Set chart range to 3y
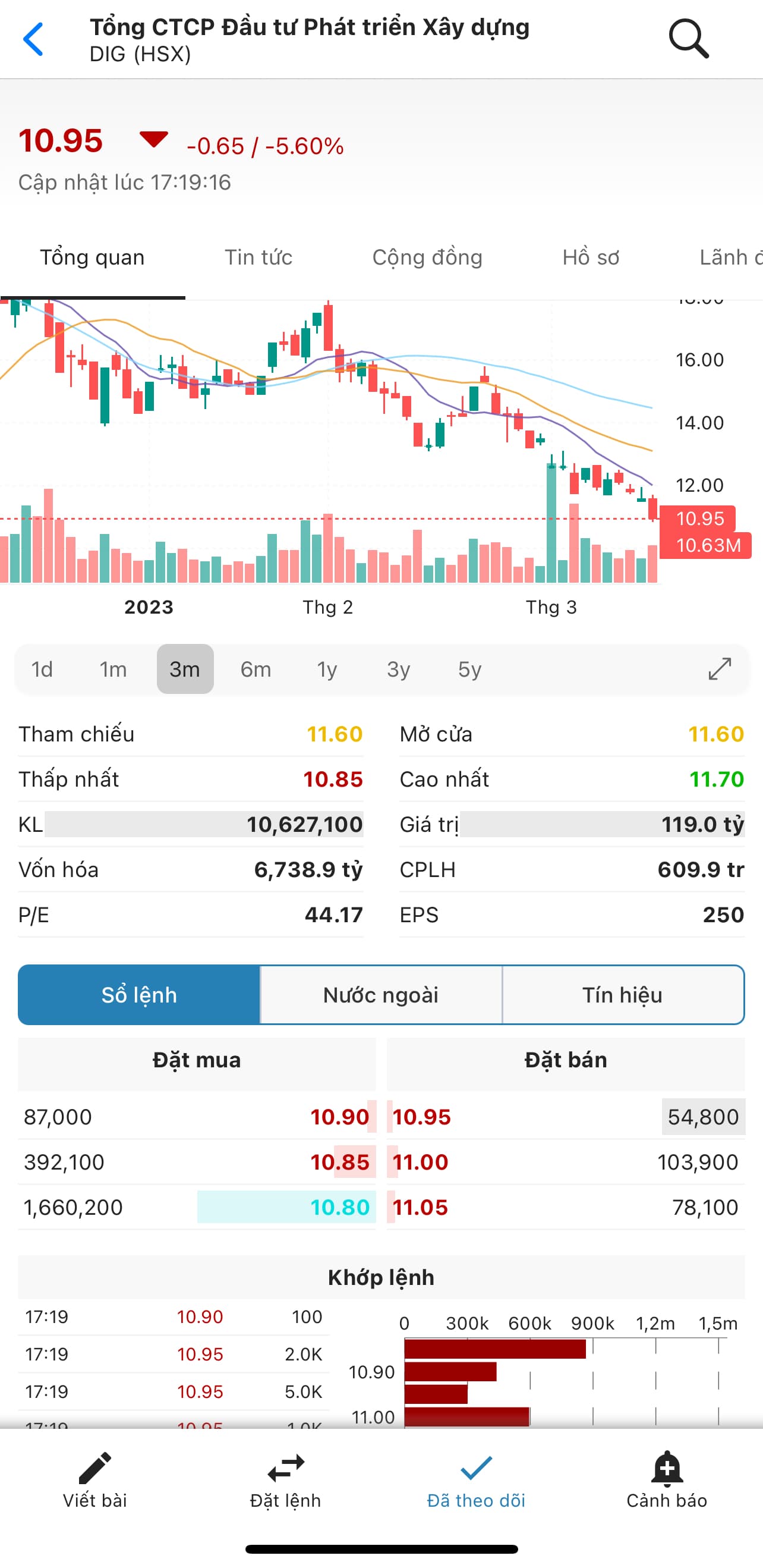This screenshot has width=763, height=1568. [399, 670]
